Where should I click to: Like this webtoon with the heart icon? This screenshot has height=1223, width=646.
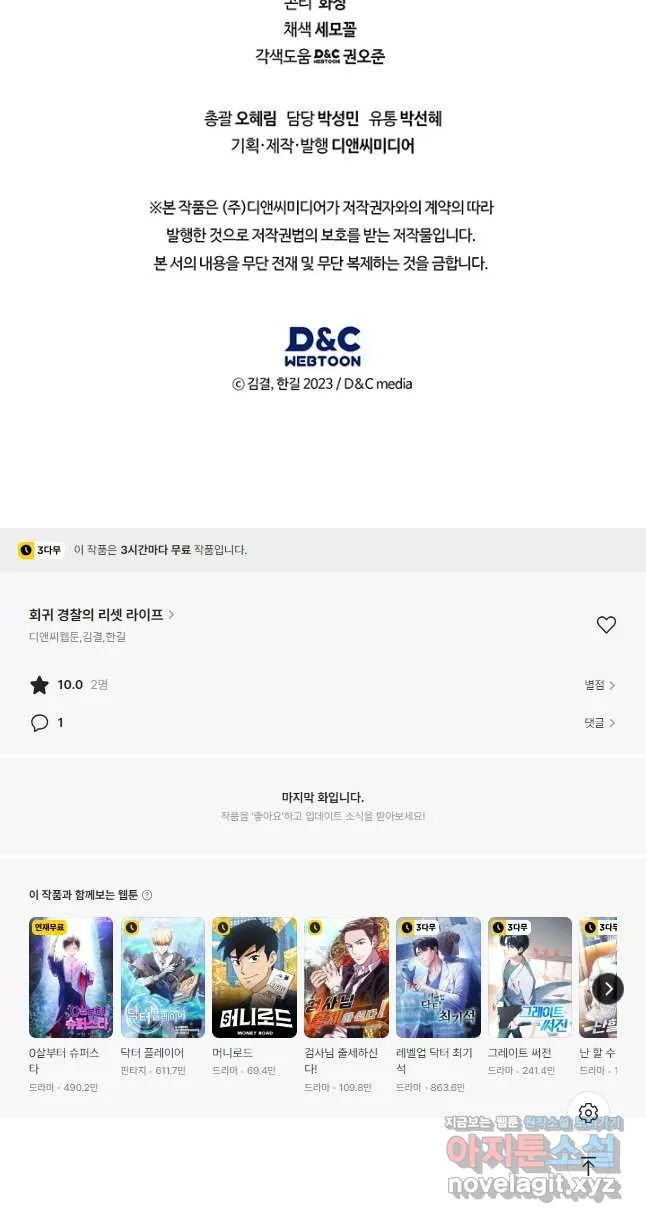pos(606,625)
